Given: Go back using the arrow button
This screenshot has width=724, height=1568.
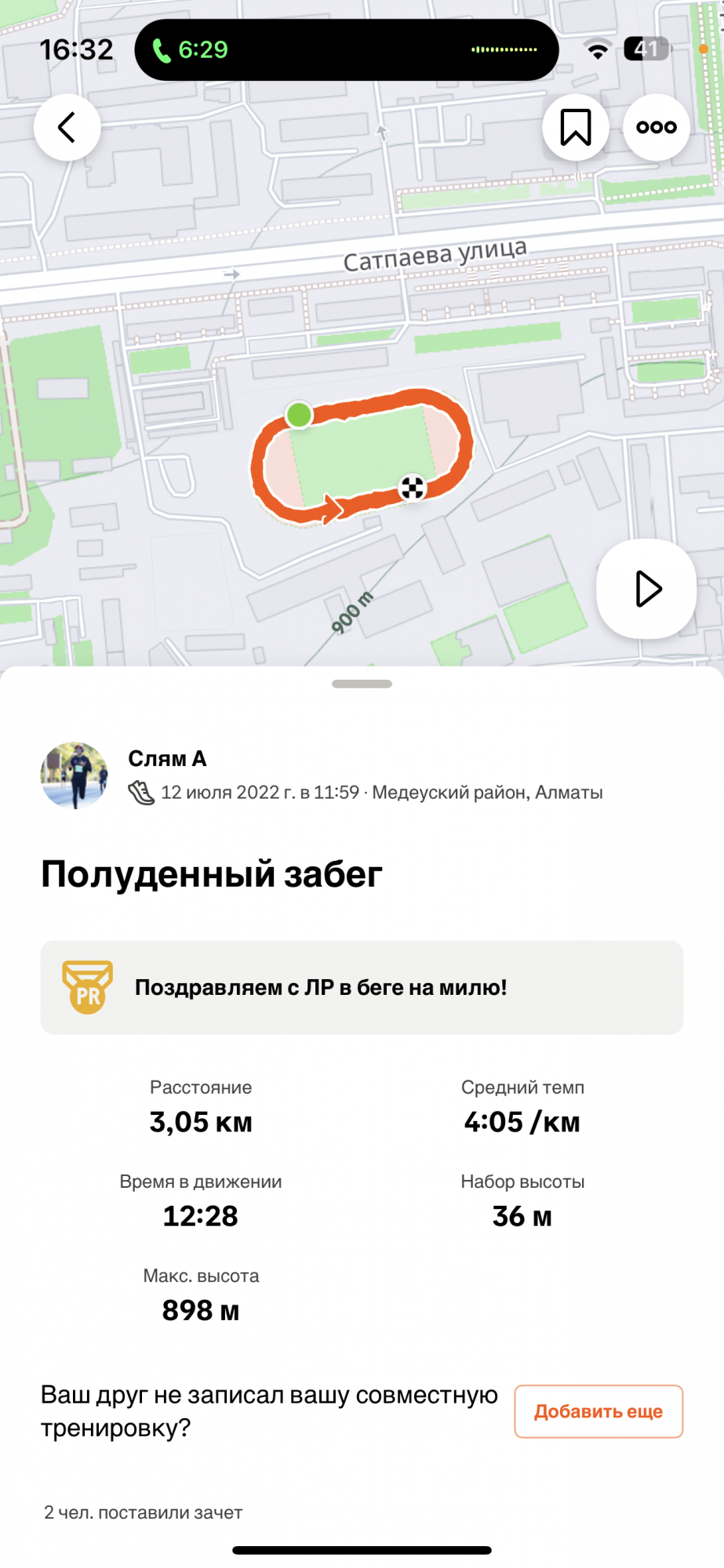Looking at the screenshot, I should pyautogui.click(x=67, y=127).
